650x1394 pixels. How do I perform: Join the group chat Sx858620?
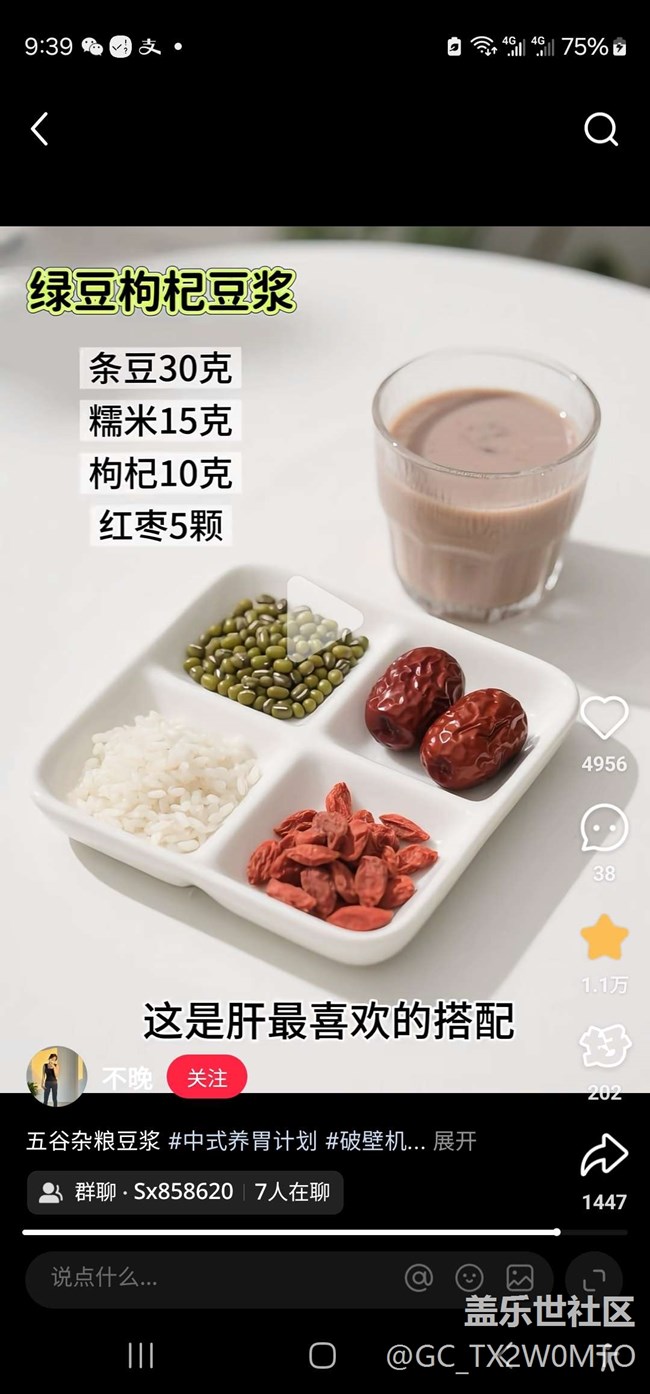click(x=185, y=1192)
